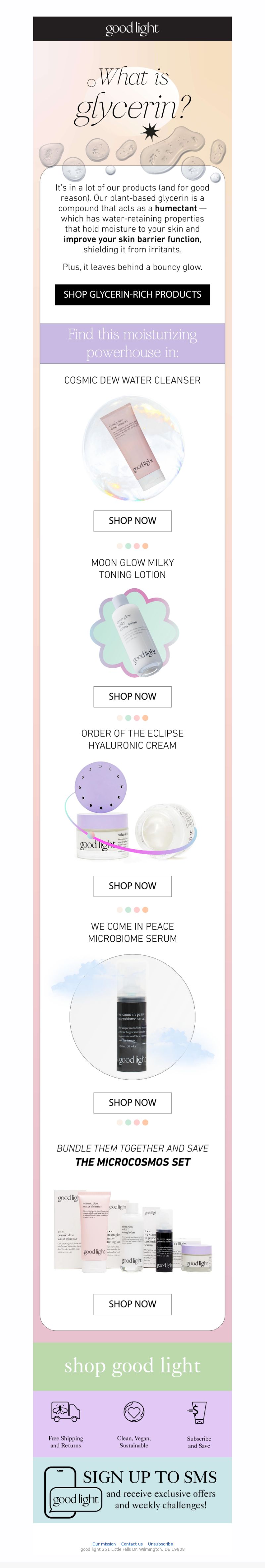Tap the Shop Glycerin-Rich Products button

tap(132, 294)
